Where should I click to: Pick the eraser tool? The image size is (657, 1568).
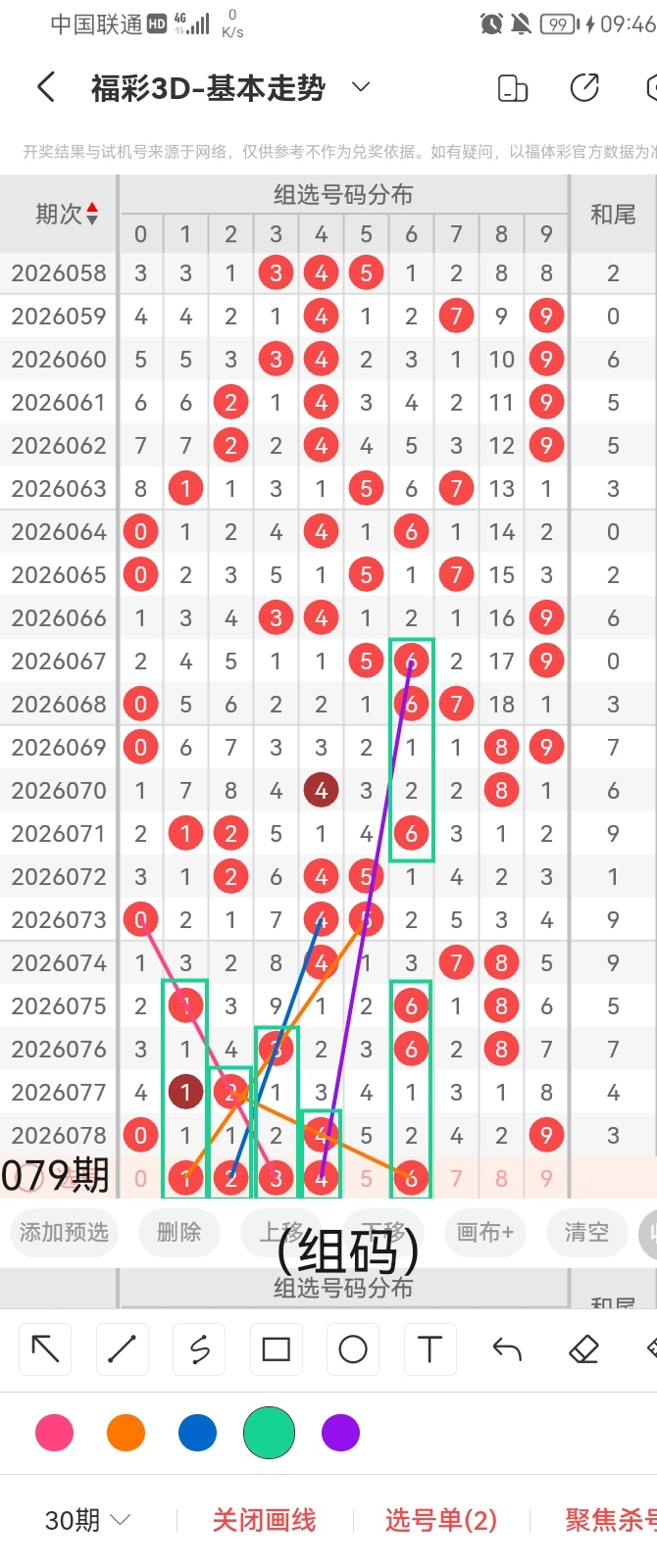[583, 1349]
